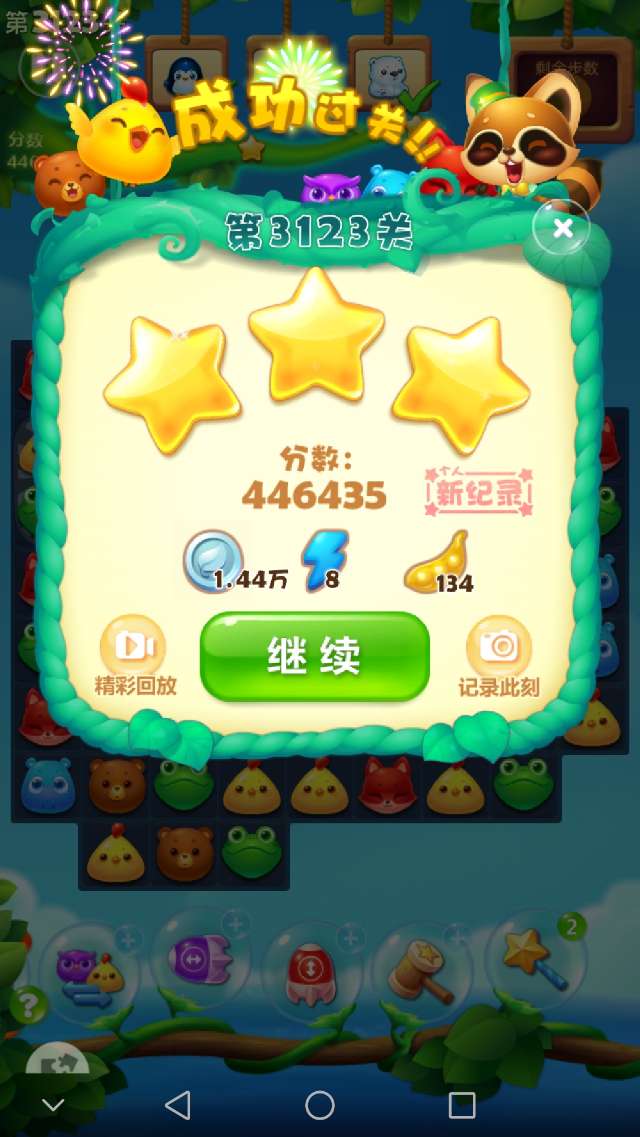
Task: Tap Android back navigation button
Action: pyautogui.click(x=178, y=1104)
